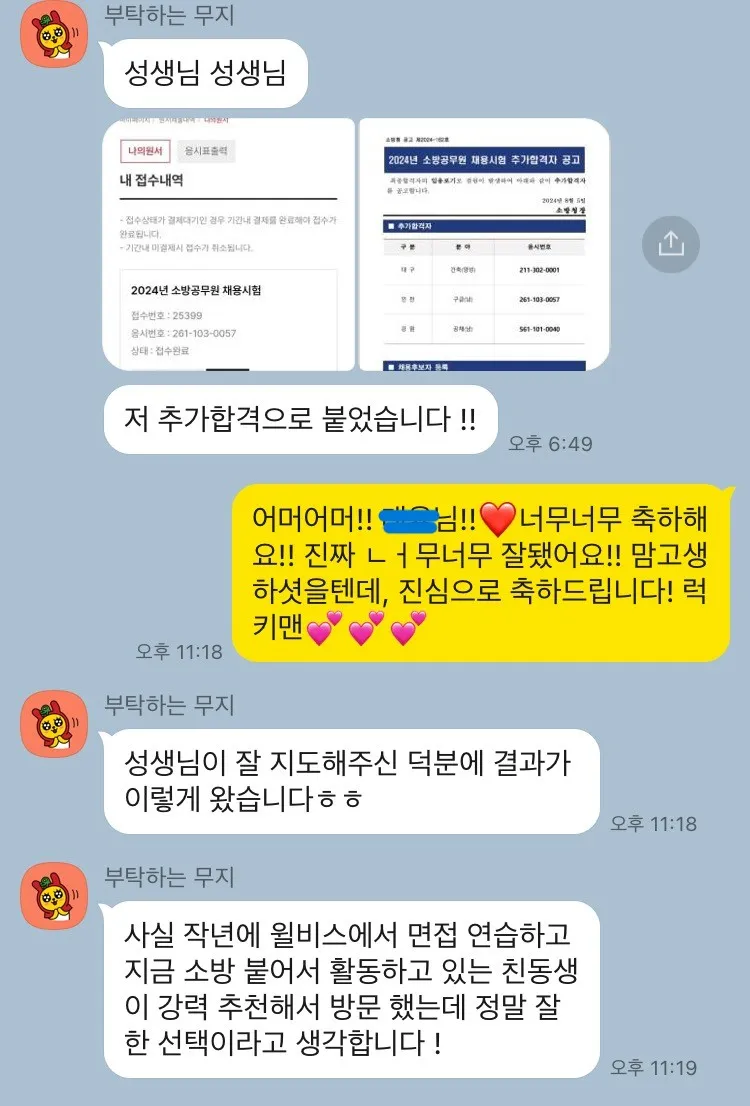Viewport: 750px width, 1106px height.
Task: Open the 추가합격자 공고 announcement image
Action: (x=484, y=244)
